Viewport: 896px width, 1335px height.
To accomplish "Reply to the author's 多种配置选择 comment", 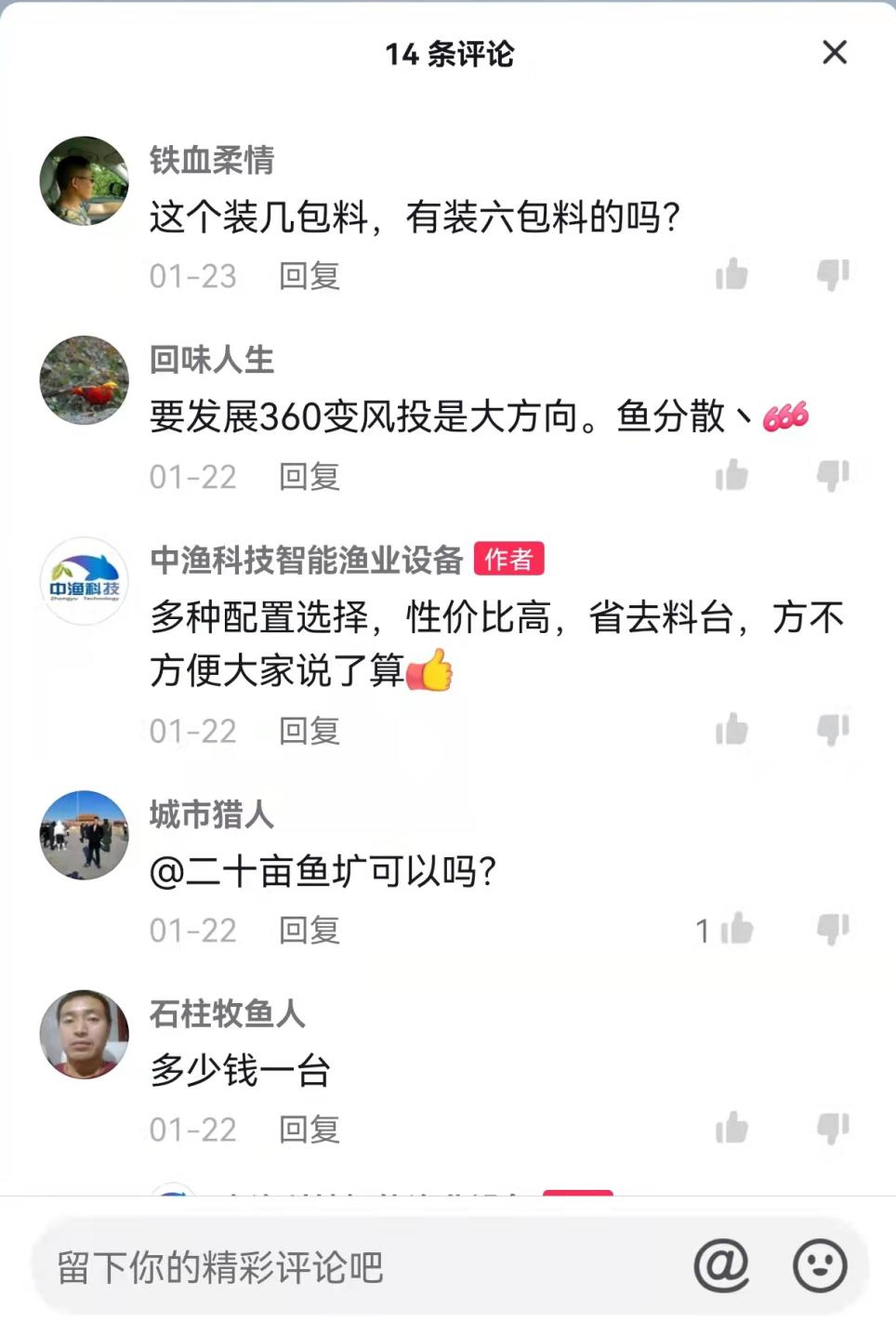I will pos(310,732).
